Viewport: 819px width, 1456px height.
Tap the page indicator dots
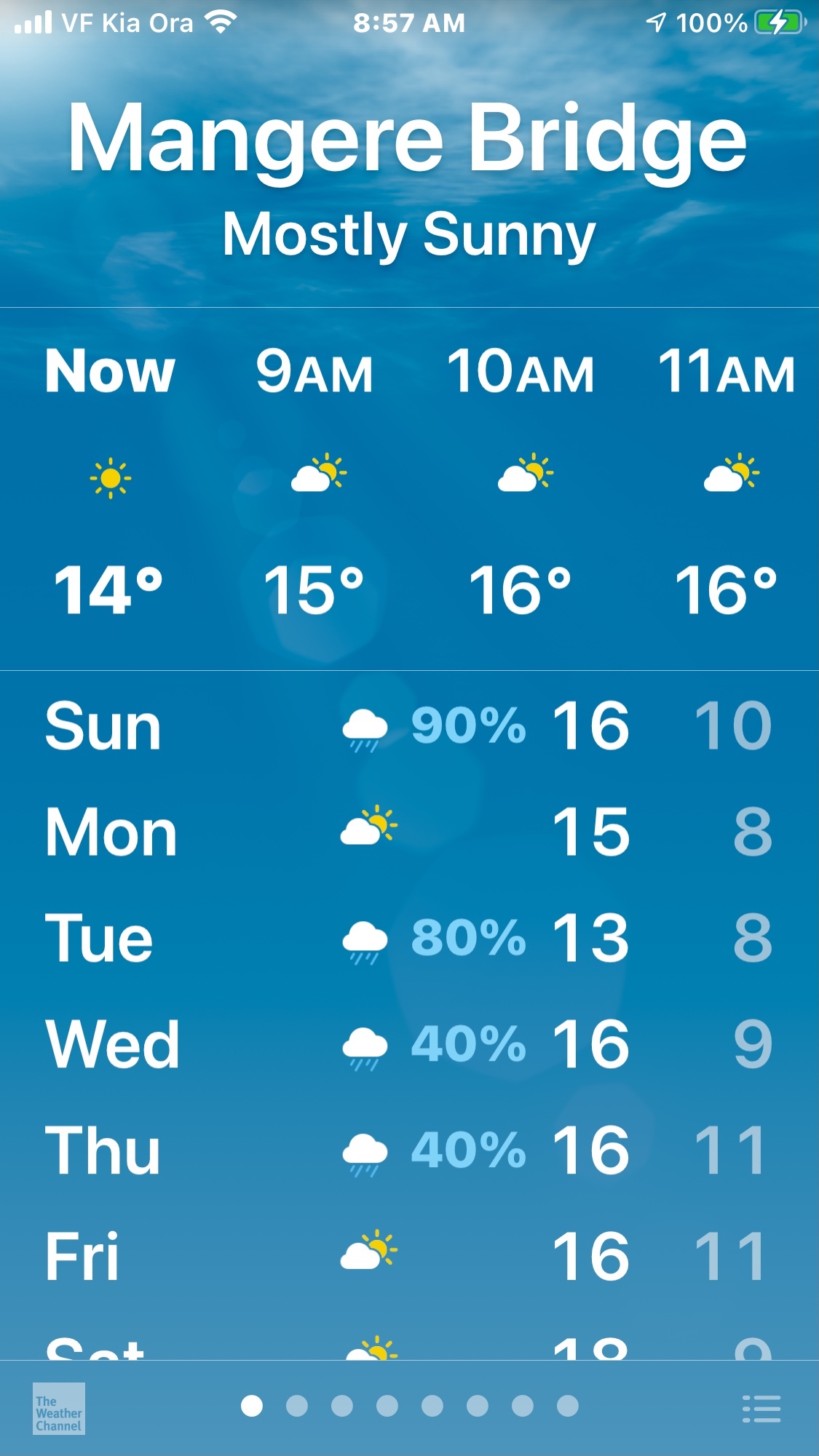click(x=409, y=1406)
